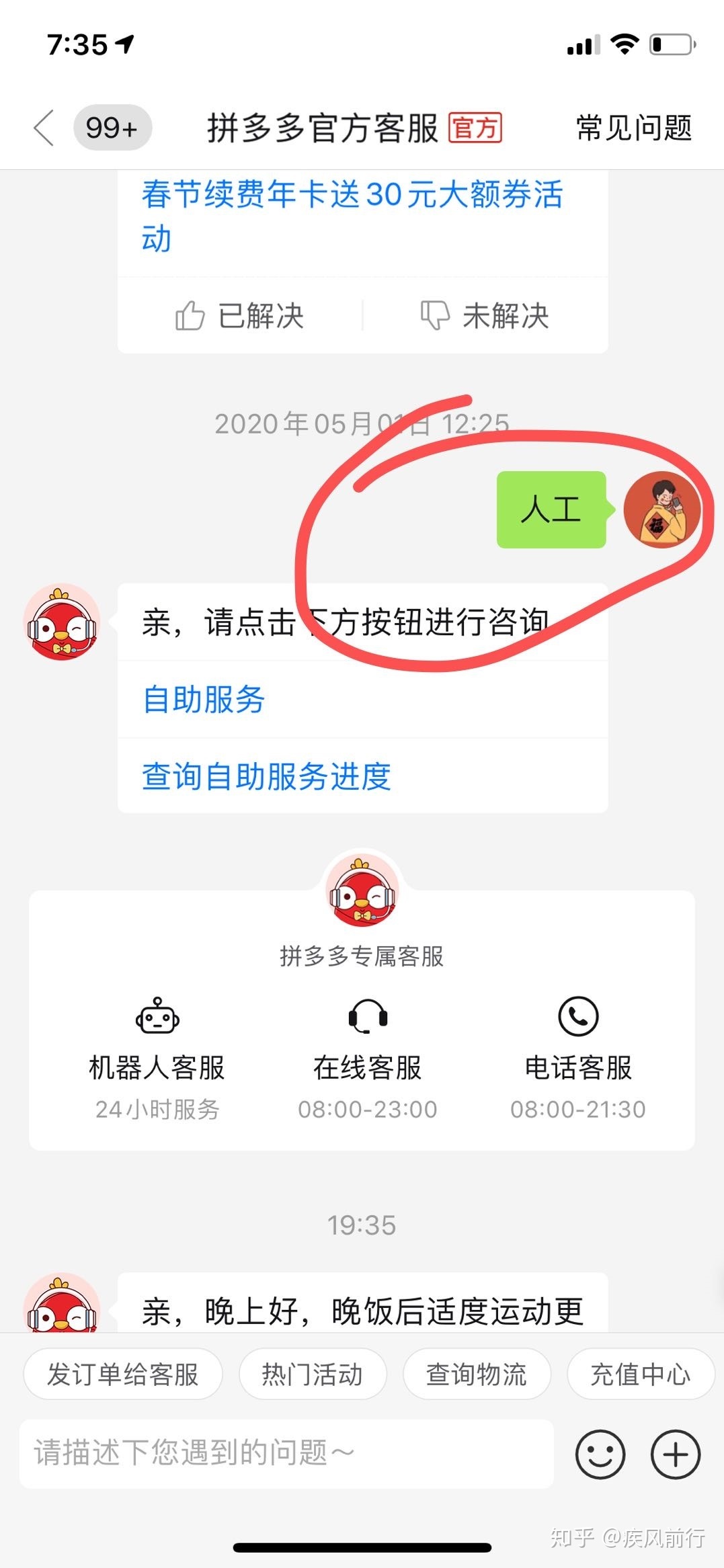Open 常见问题 FAQ page
The height and width of the screenshot is (1568, 724).
tap(633, 128)
